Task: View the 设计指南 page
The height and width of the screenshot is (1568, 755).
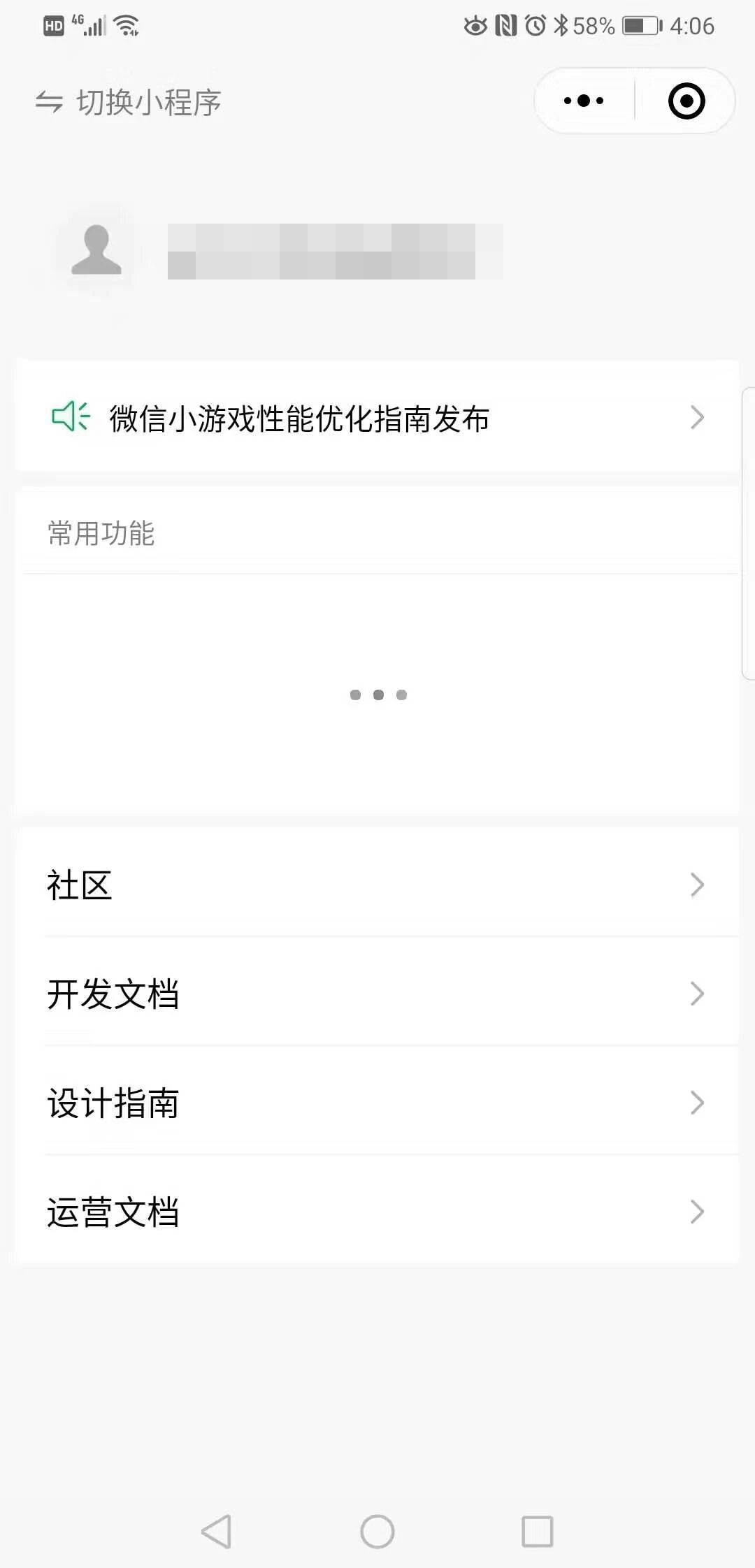Action: pyautogui.click(x=377, y=1103)
